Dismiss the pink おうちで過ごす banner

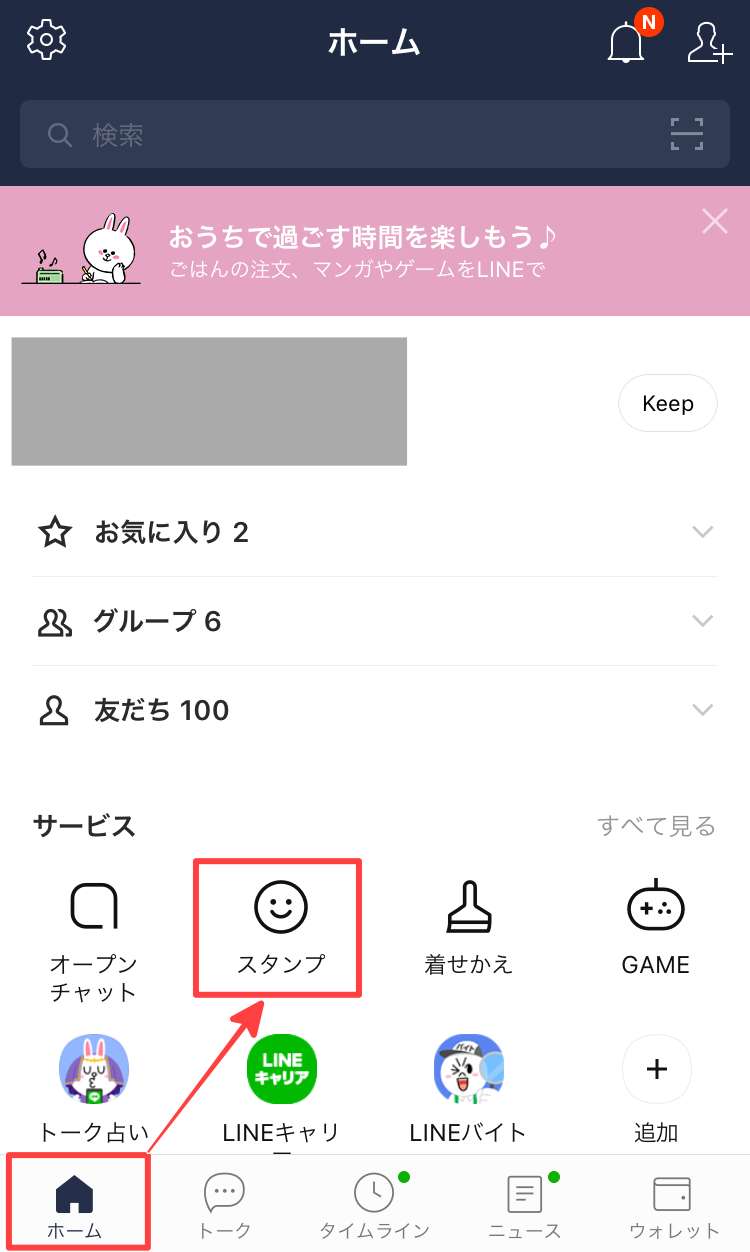click(x=715, y=221)
